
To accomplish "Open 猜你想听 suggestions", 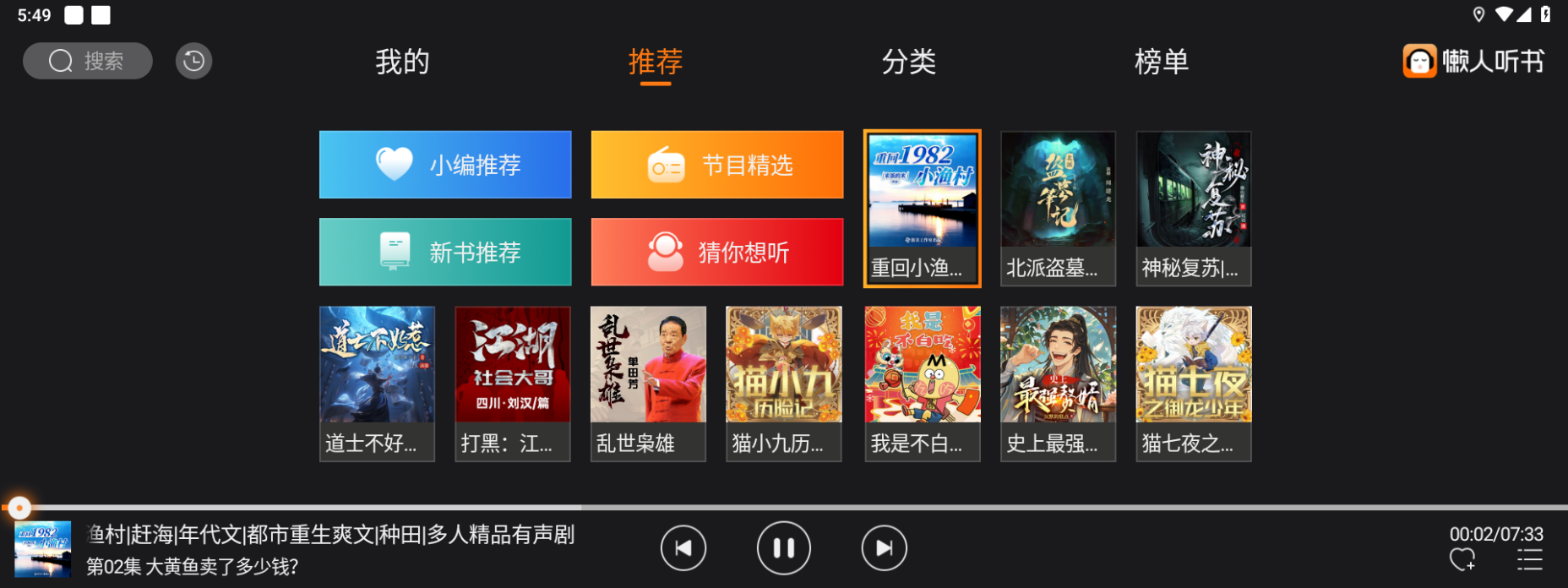I will [716, 252].
